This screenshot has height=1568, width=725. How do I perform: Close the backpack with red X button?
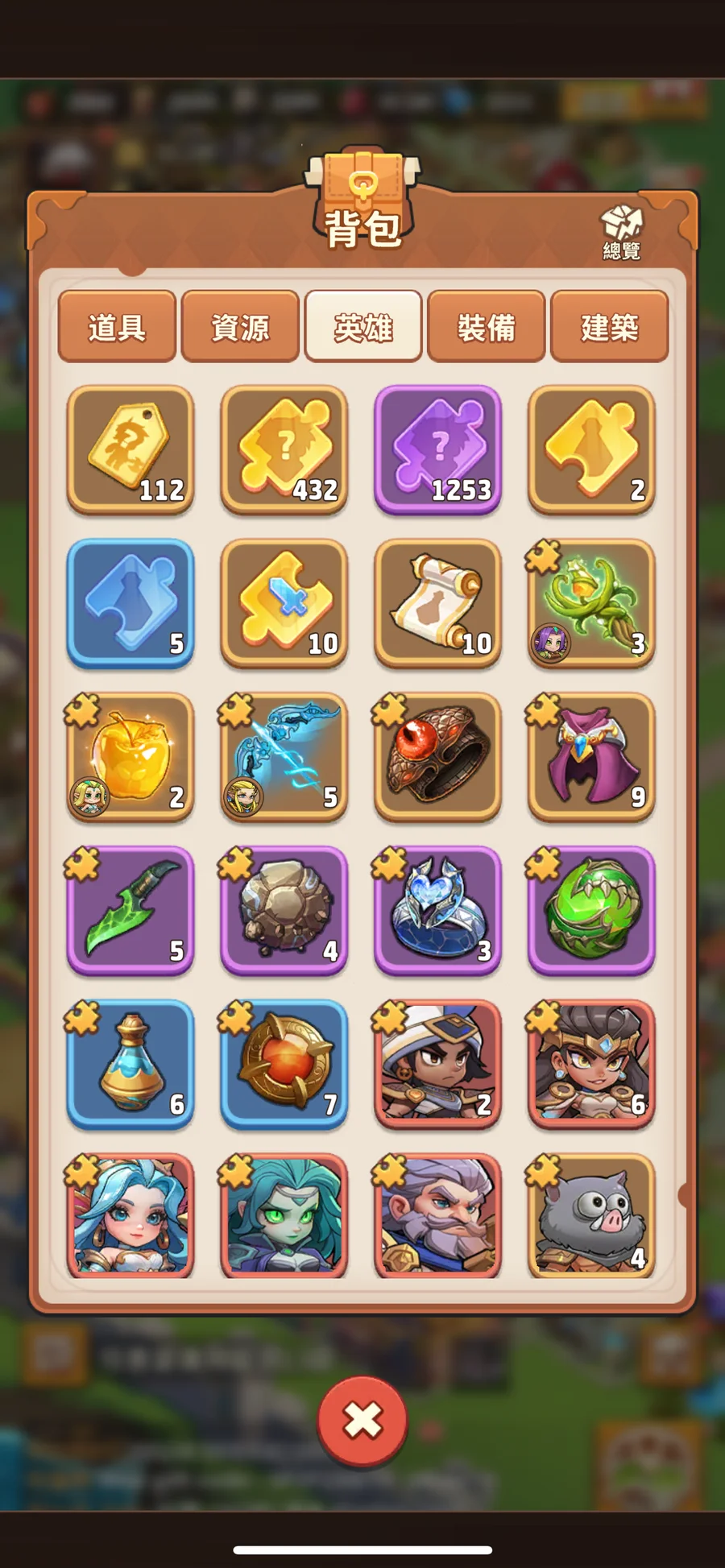coord(362,1421)
